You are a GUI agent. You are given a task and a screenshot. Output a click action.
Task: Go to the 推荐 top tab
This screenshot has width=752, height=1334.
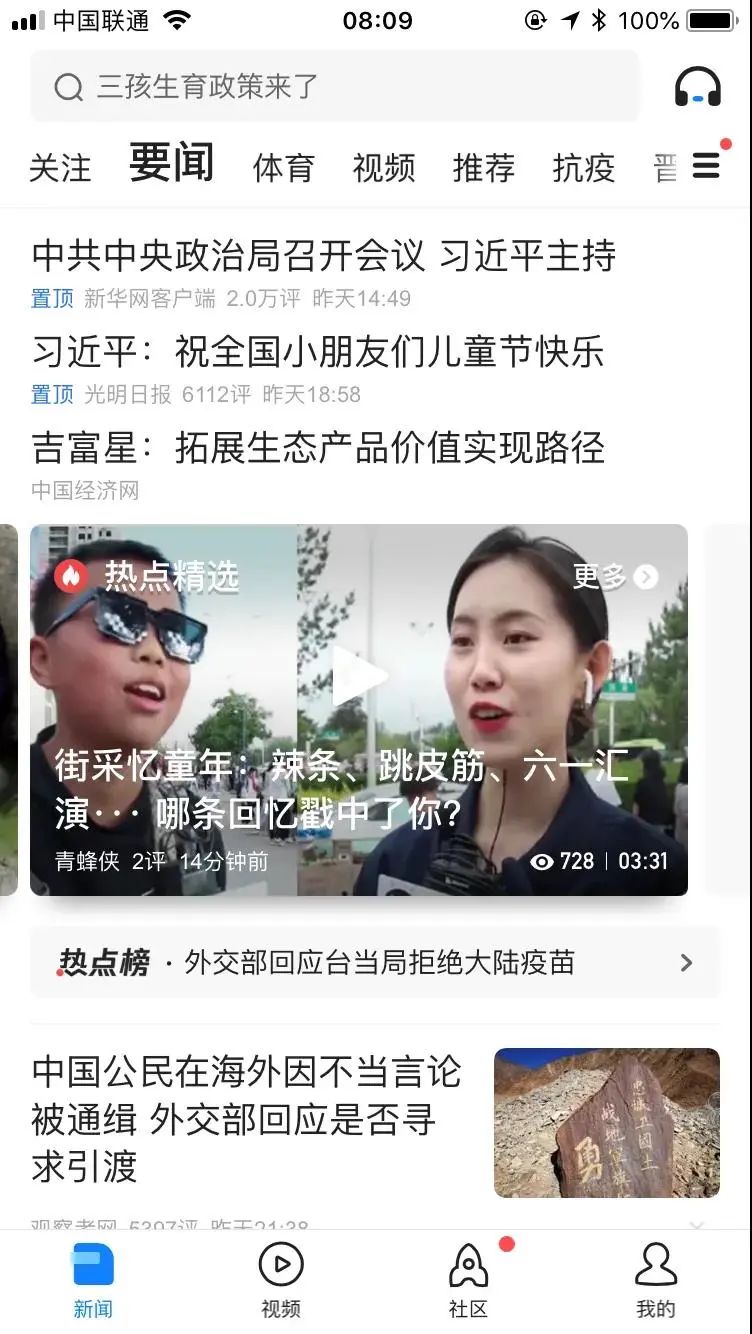pyautogui.click(x=484, y=167)
